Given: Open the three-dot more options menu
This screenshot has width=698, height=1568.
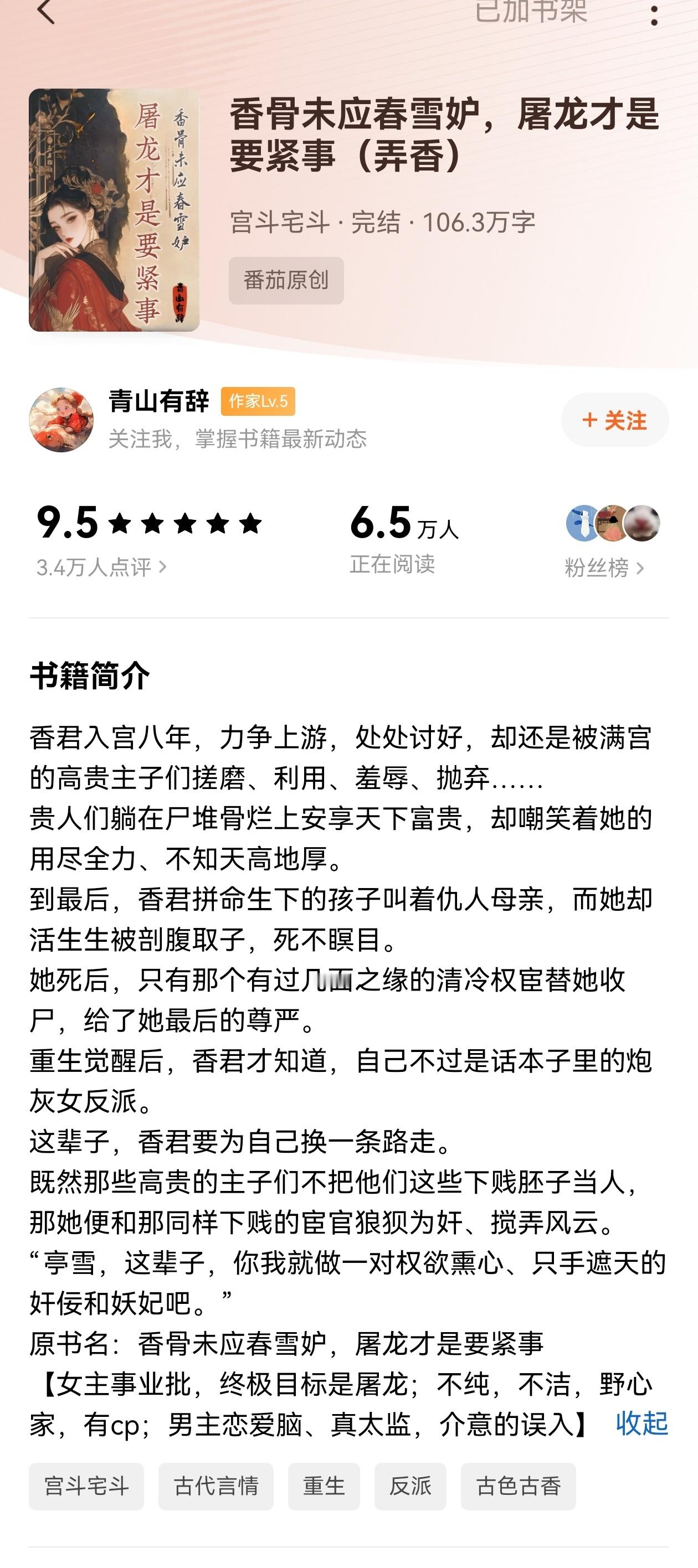Looking at the screenshot, I should click(x=655, y=15).
